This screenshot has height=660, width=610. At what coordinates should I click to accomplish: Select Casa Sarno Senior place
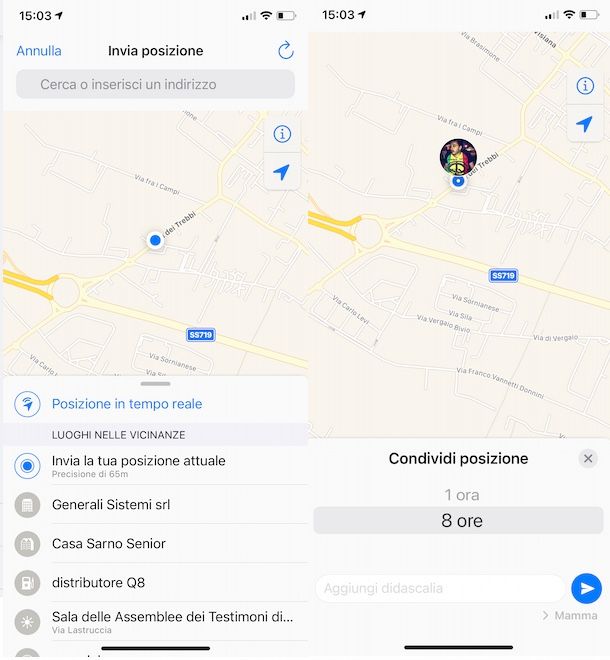click(x=109, y=543)
